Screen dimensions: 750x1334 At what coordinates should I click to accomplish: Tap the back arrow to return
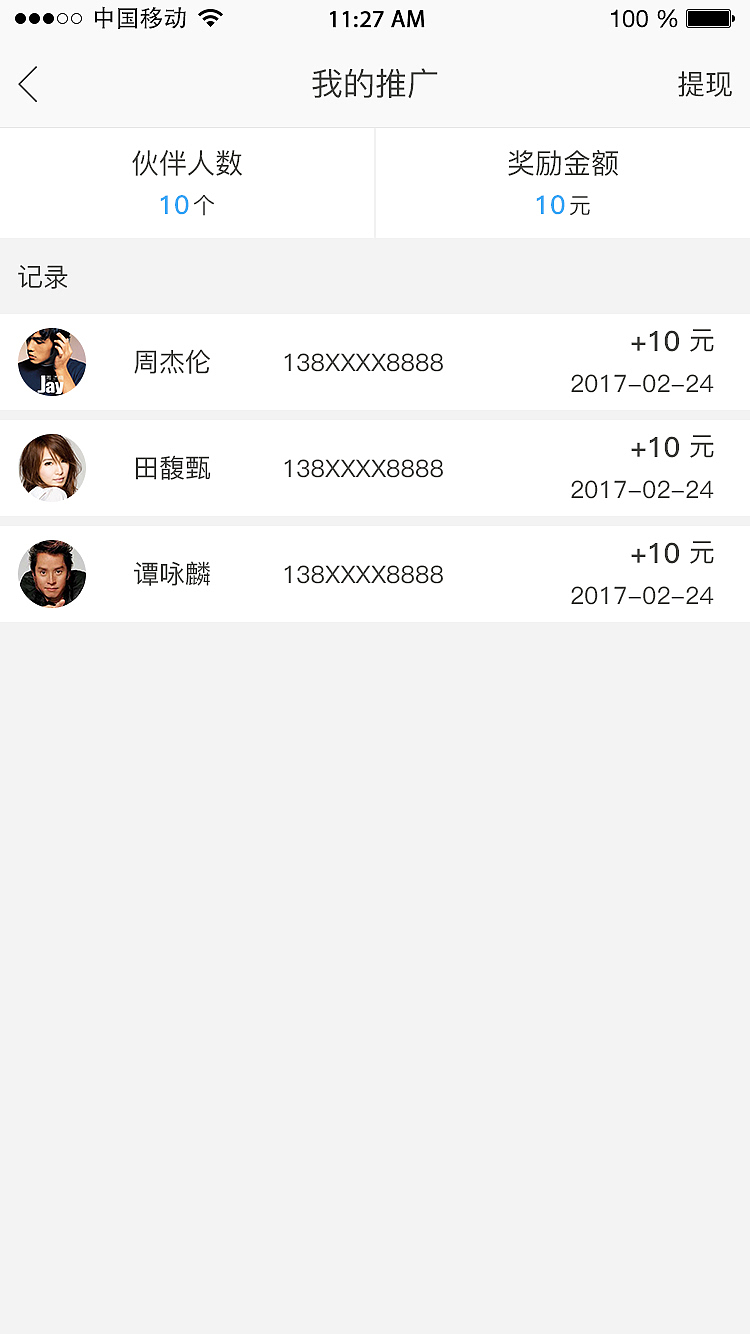tap(27, 85)
